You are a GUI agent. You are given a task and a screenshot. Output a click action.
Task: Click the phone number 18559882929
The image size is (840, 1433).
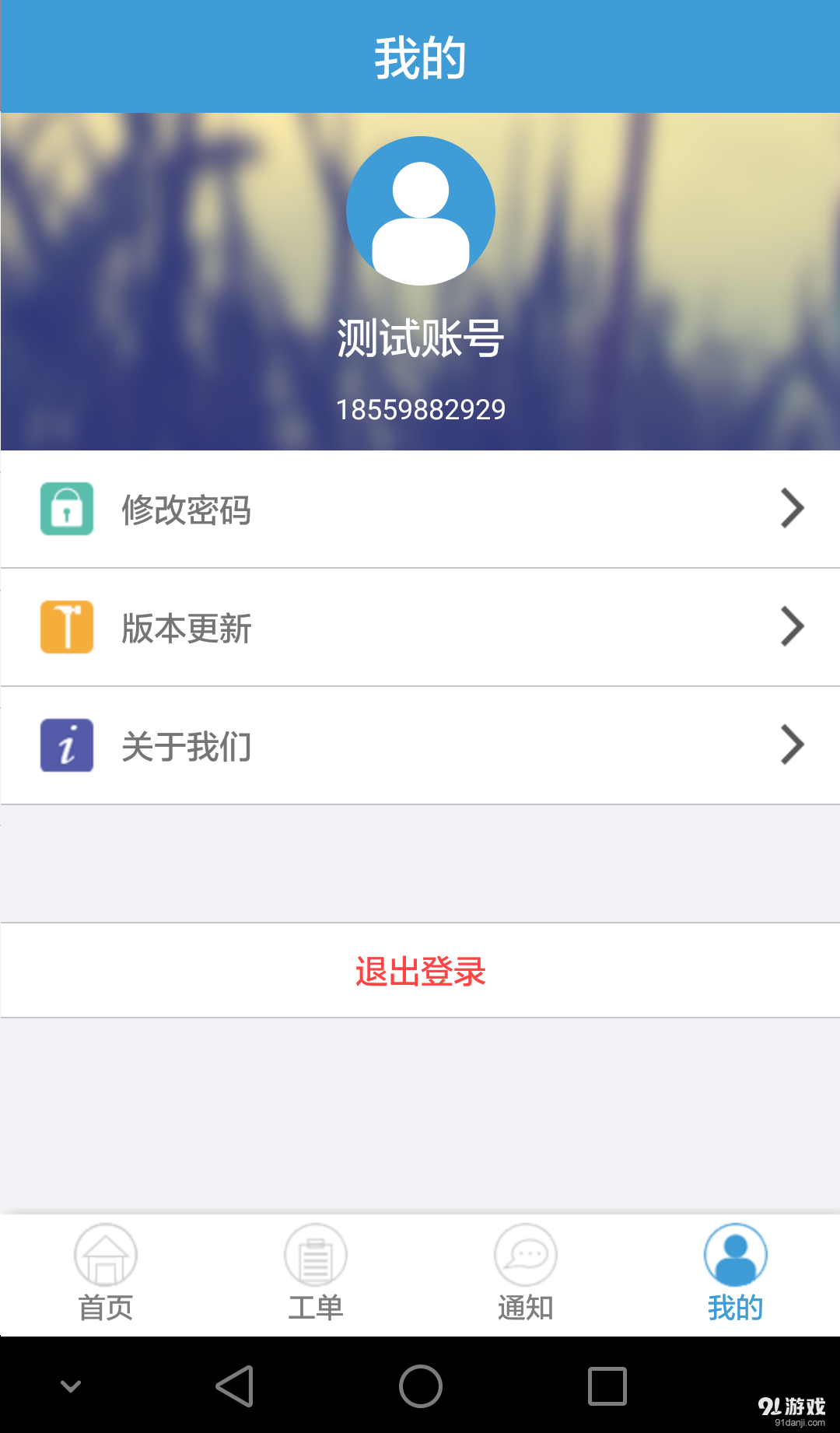coord(420,408)
